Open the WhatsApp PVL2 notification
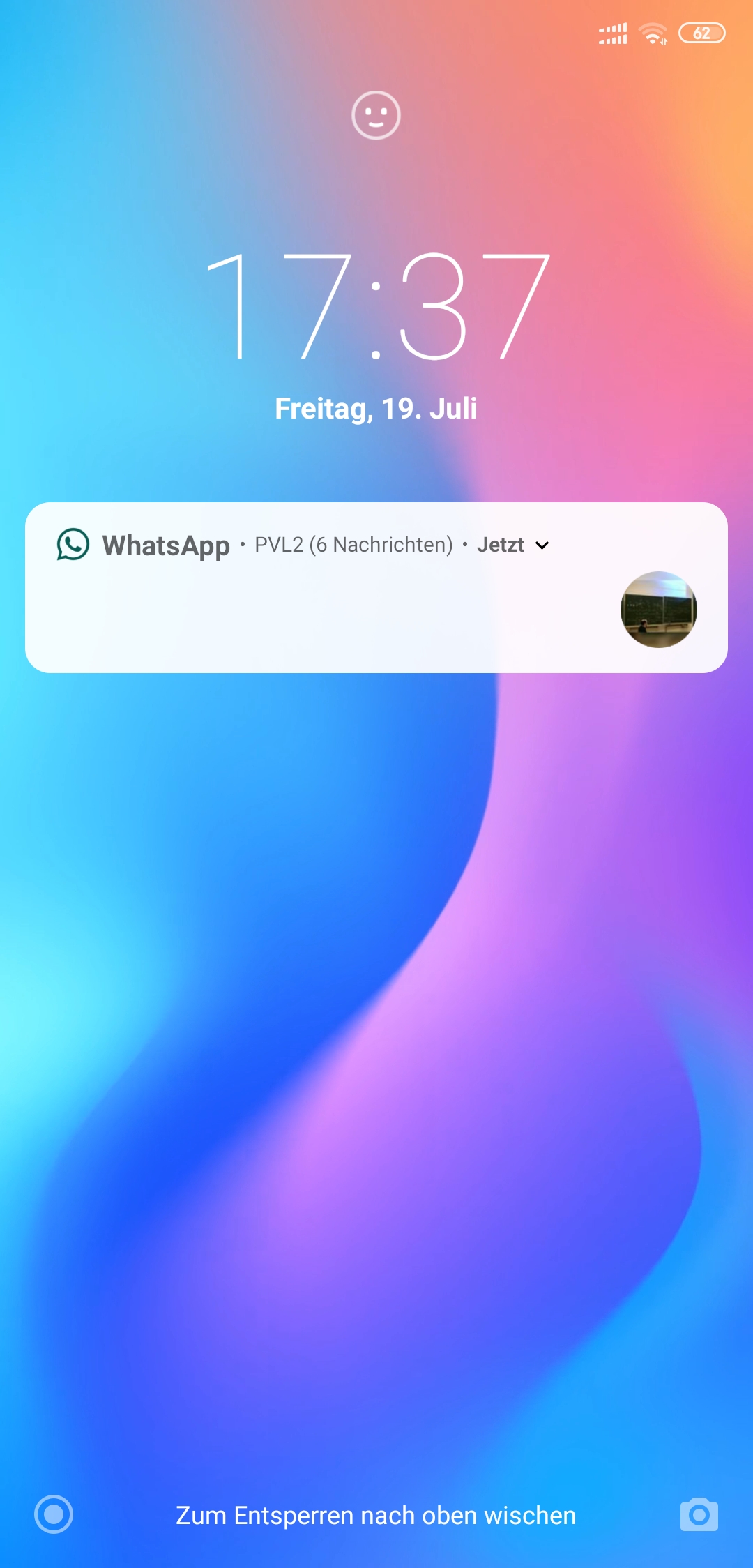Viewport: 753px width, 1568px height. (x=376, y=587)
